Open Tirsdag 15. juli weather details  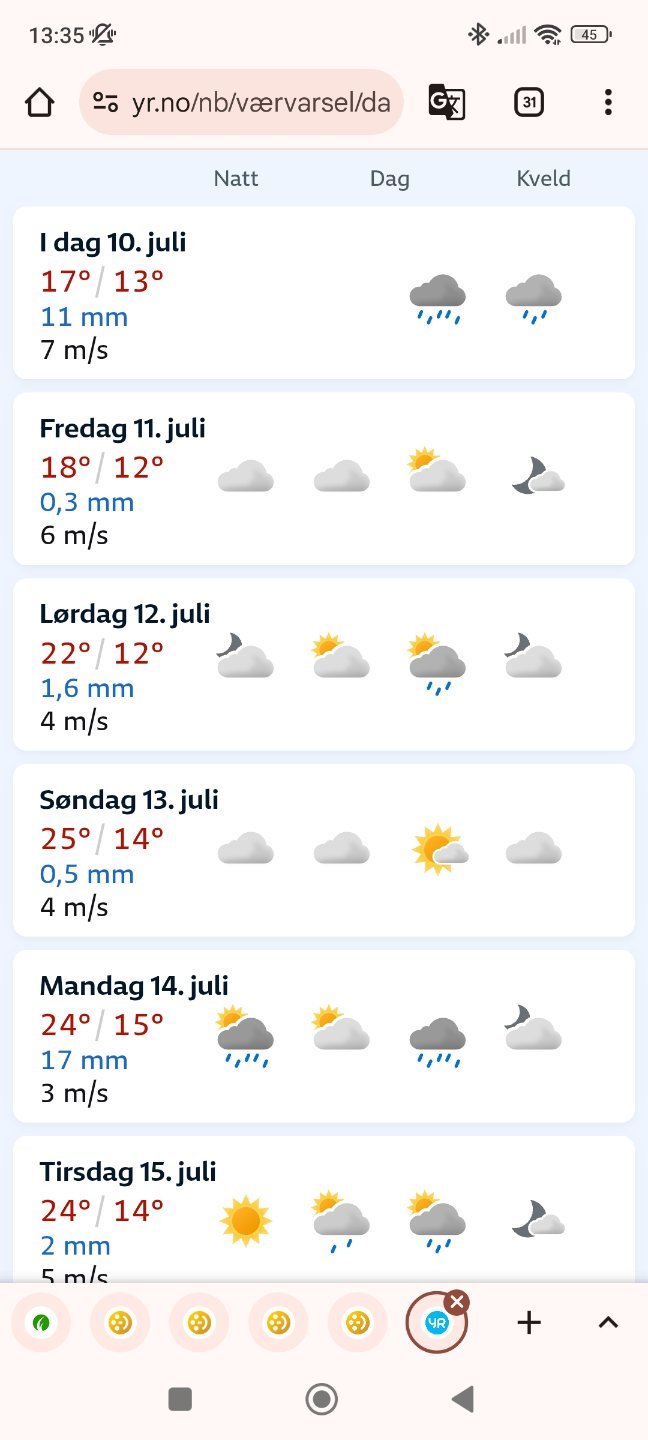pyautogui.click(x=323, y=1210)
